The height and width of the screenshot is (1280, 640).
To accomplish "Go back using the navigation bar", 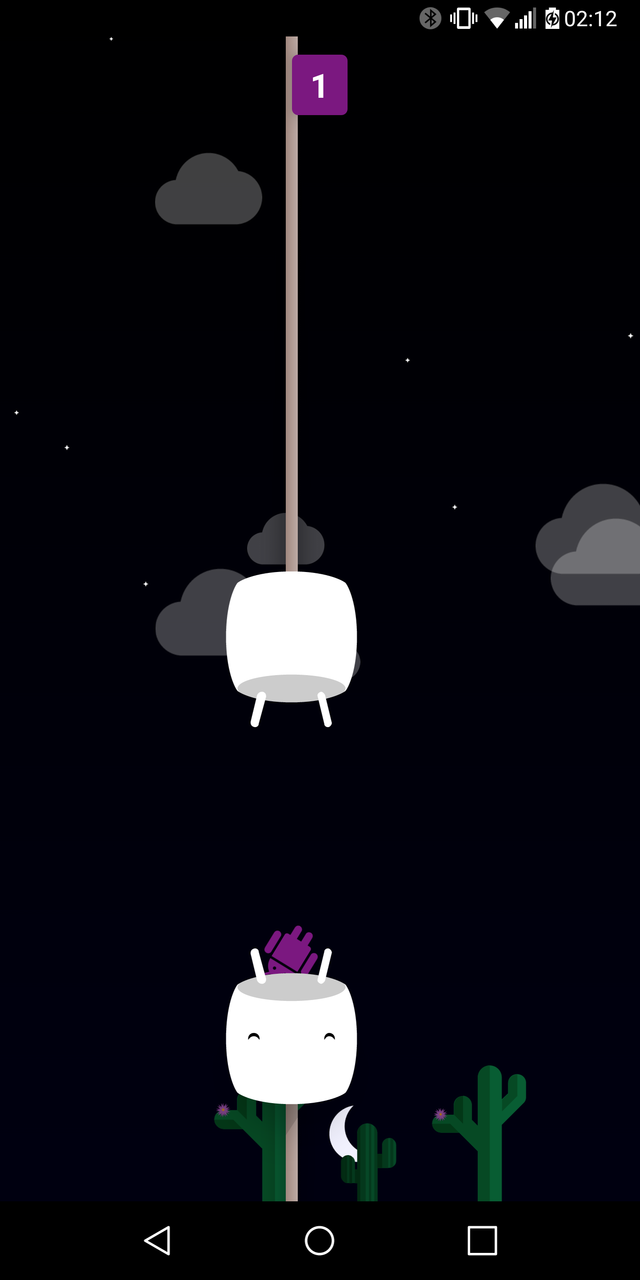I will [157, 1240].
